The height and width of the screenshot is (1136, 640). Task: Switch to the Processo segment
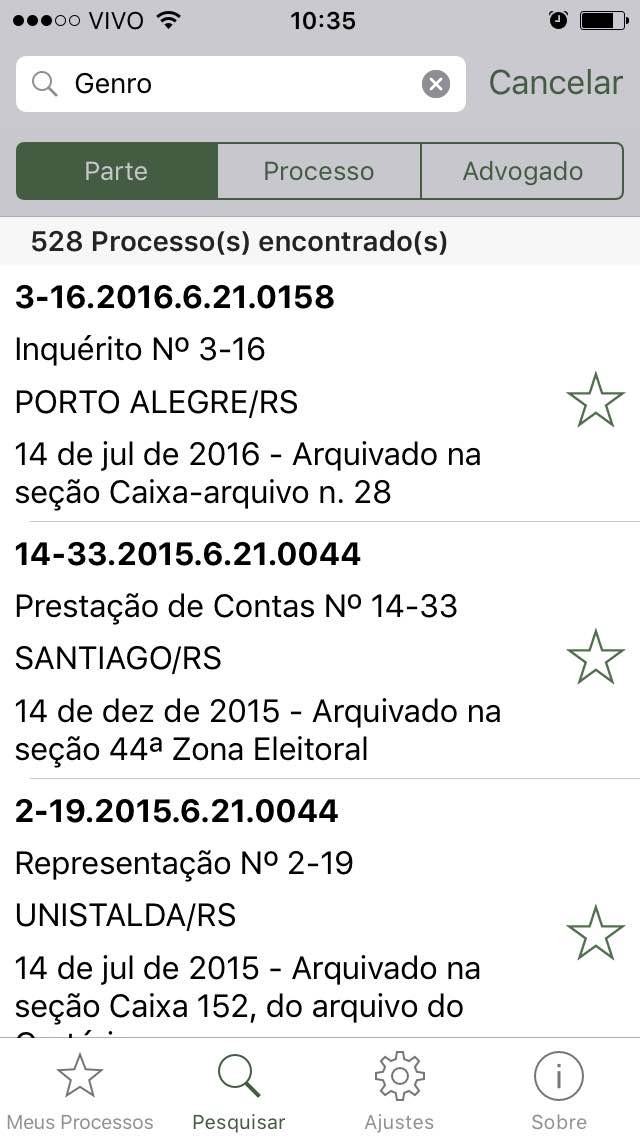(x=319, y=171)
